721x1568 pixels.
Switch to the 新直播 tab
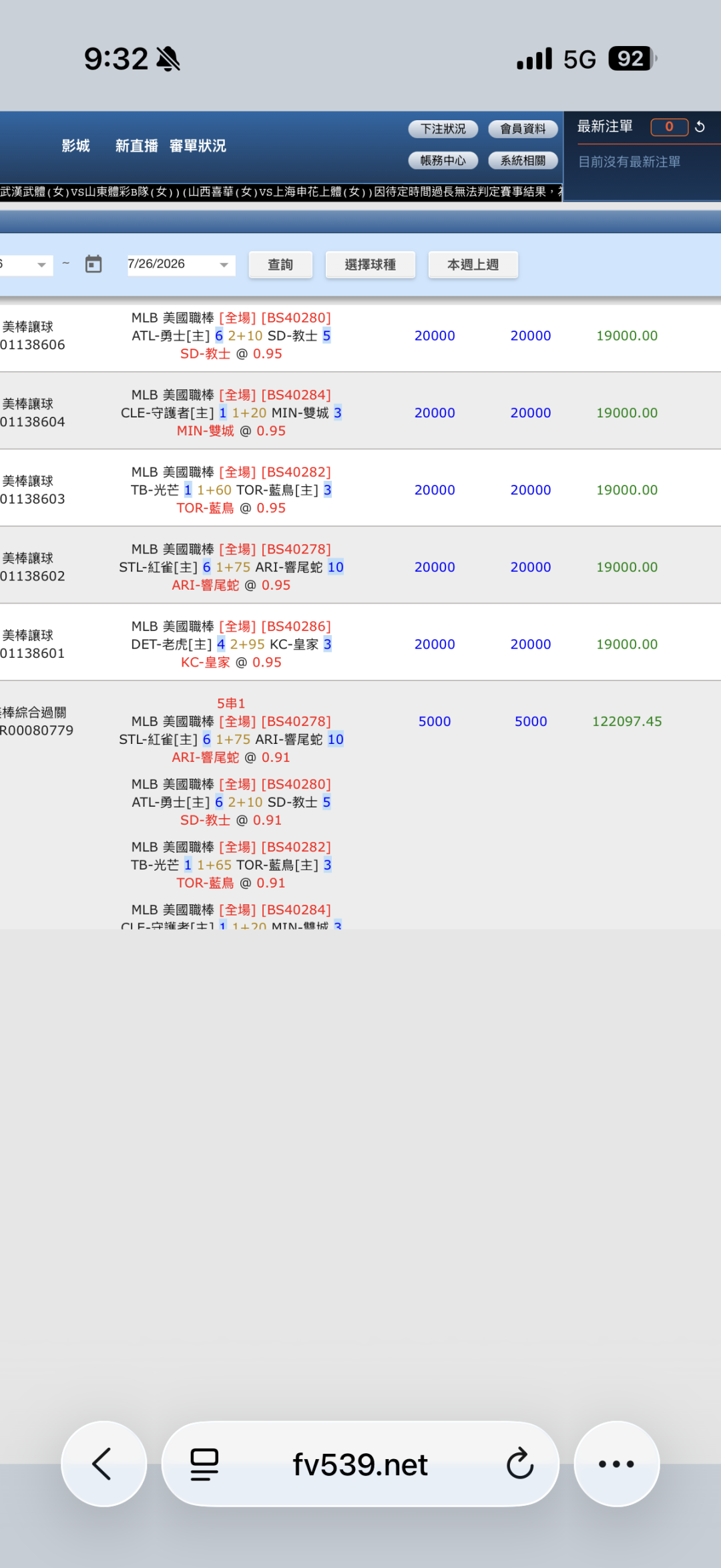(137, 146)
